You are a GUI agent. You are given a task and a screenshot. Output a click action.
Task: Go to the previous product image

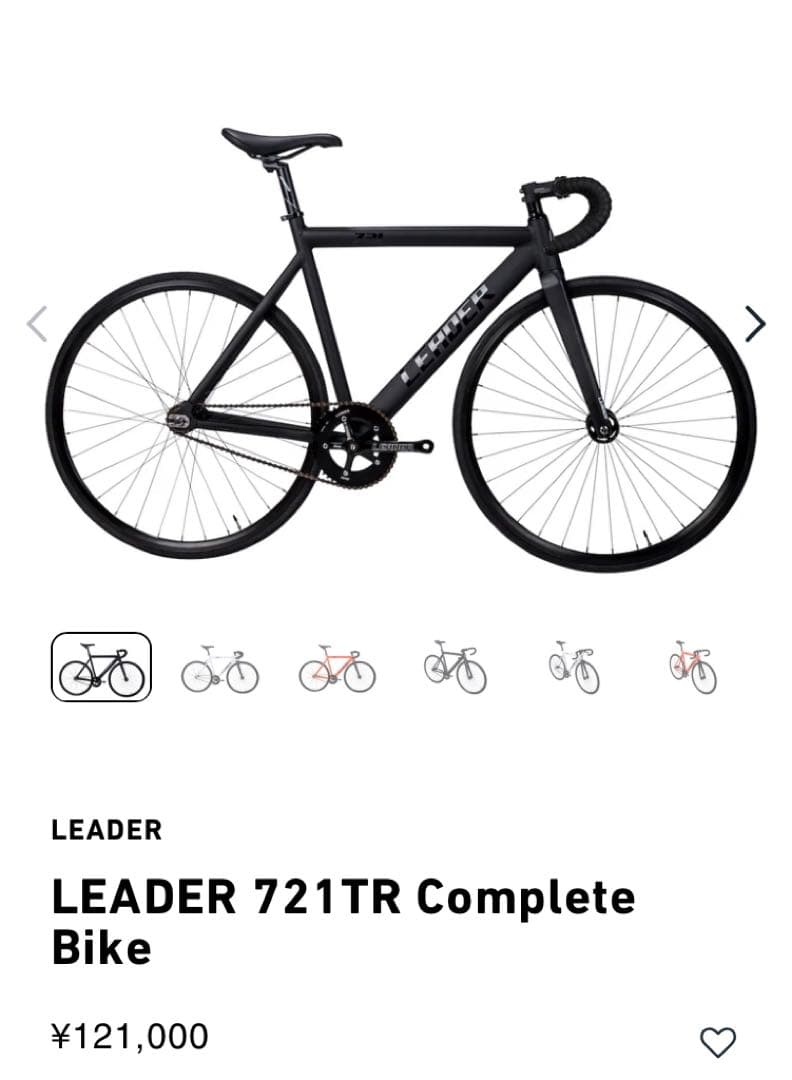pyautogui.click(x=37, y=323)
